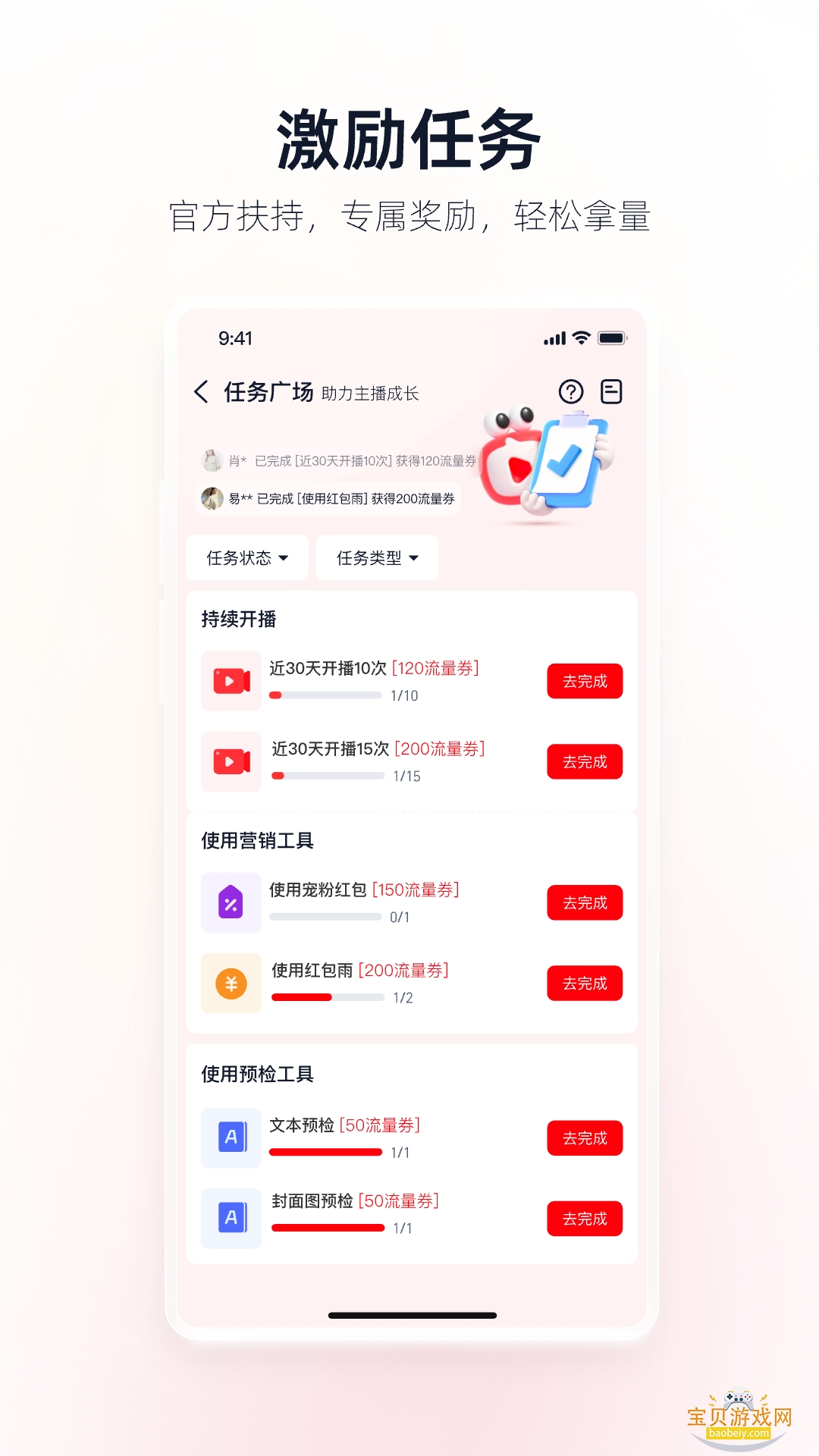The height and width of the screenshot is (1456, 819).
Task: Click the 1/15 progress bar
Action: (x=328, y=776)
